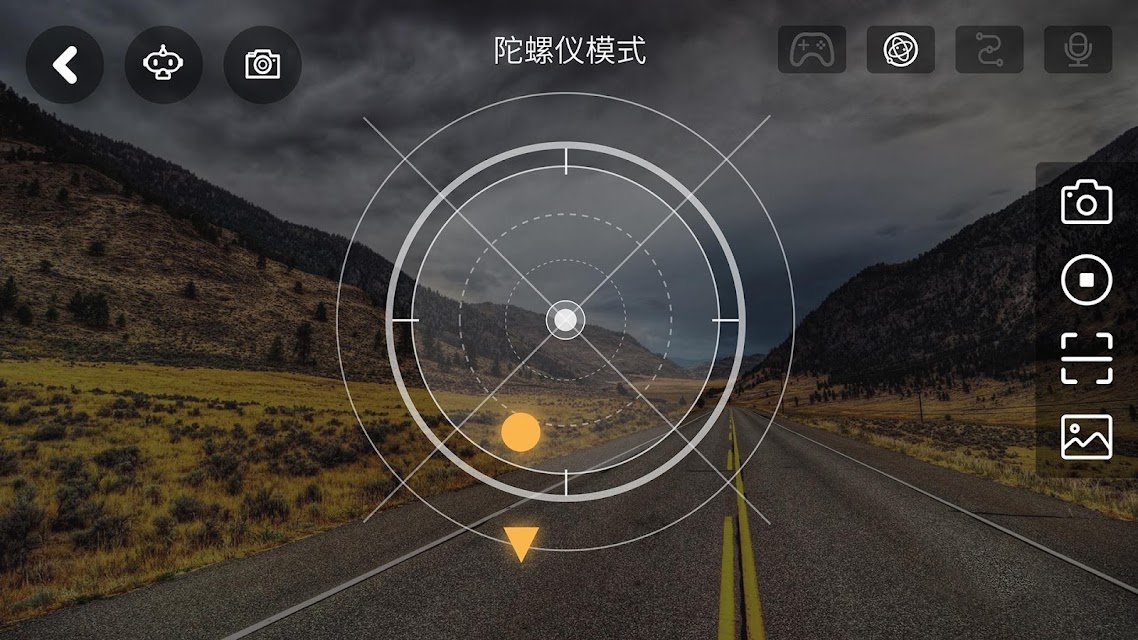Open the robot icon button

point(163,65)
